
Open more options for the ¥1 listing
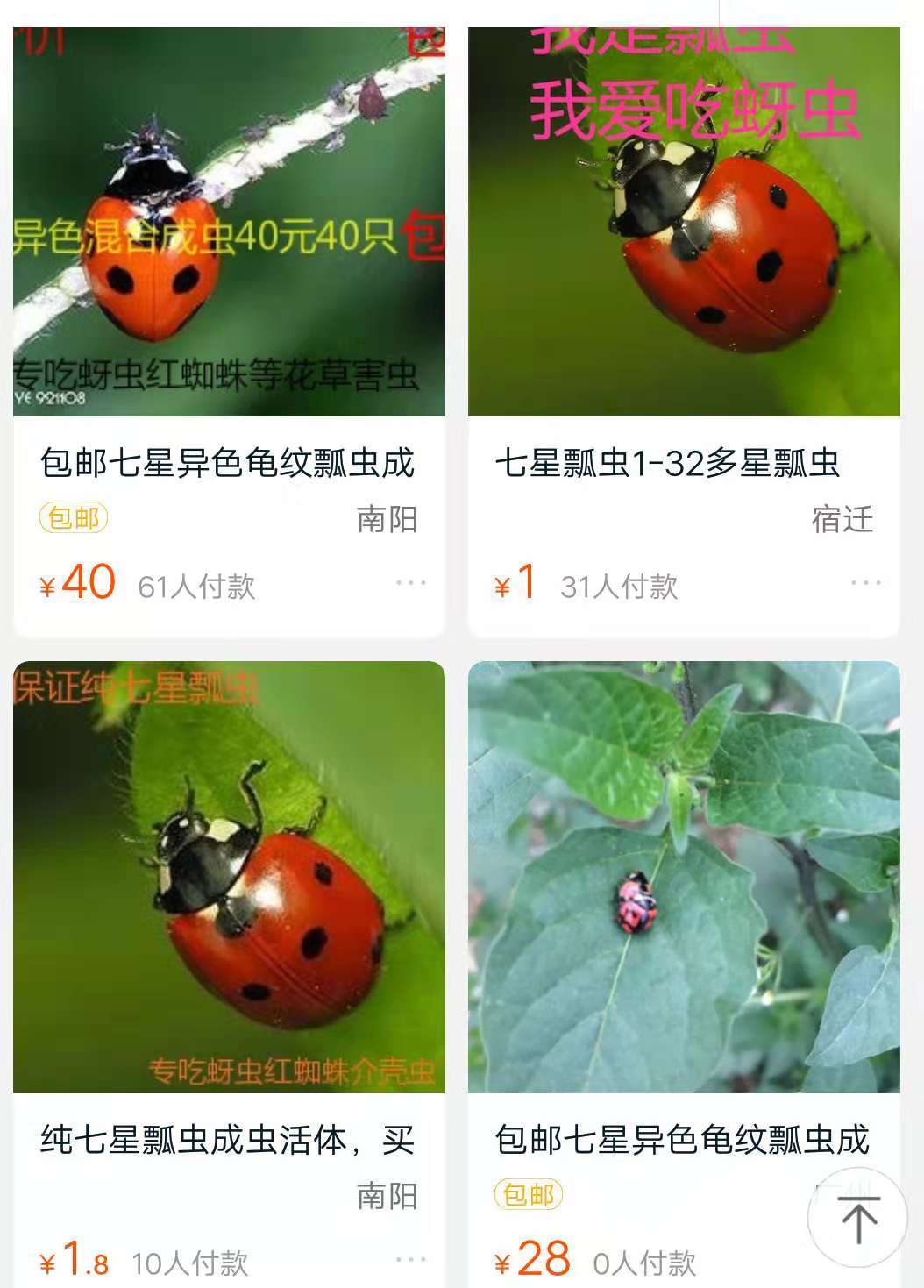[871, 580]
